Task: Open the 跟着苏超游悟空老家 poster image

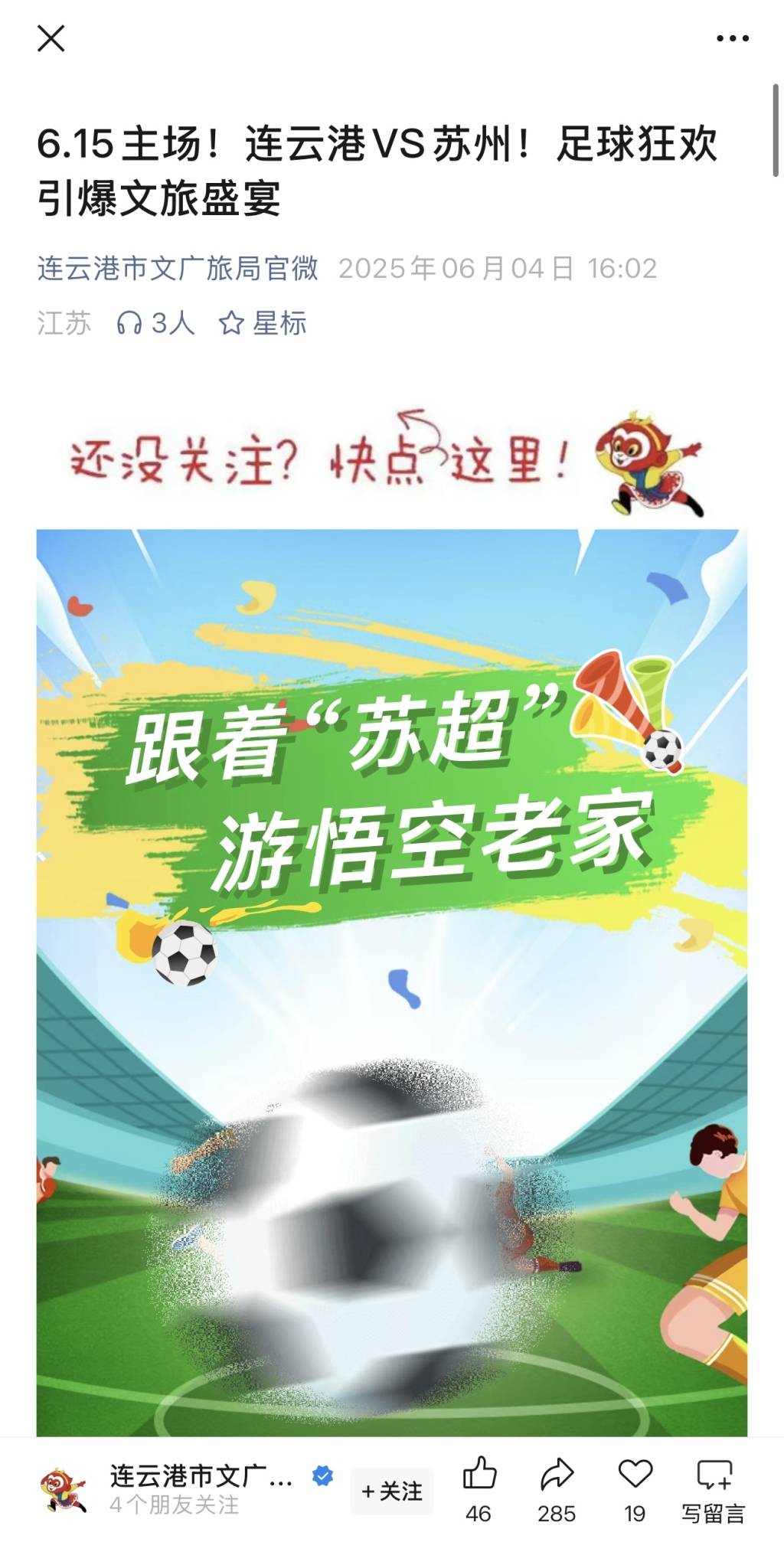Action: click(391, 980)
